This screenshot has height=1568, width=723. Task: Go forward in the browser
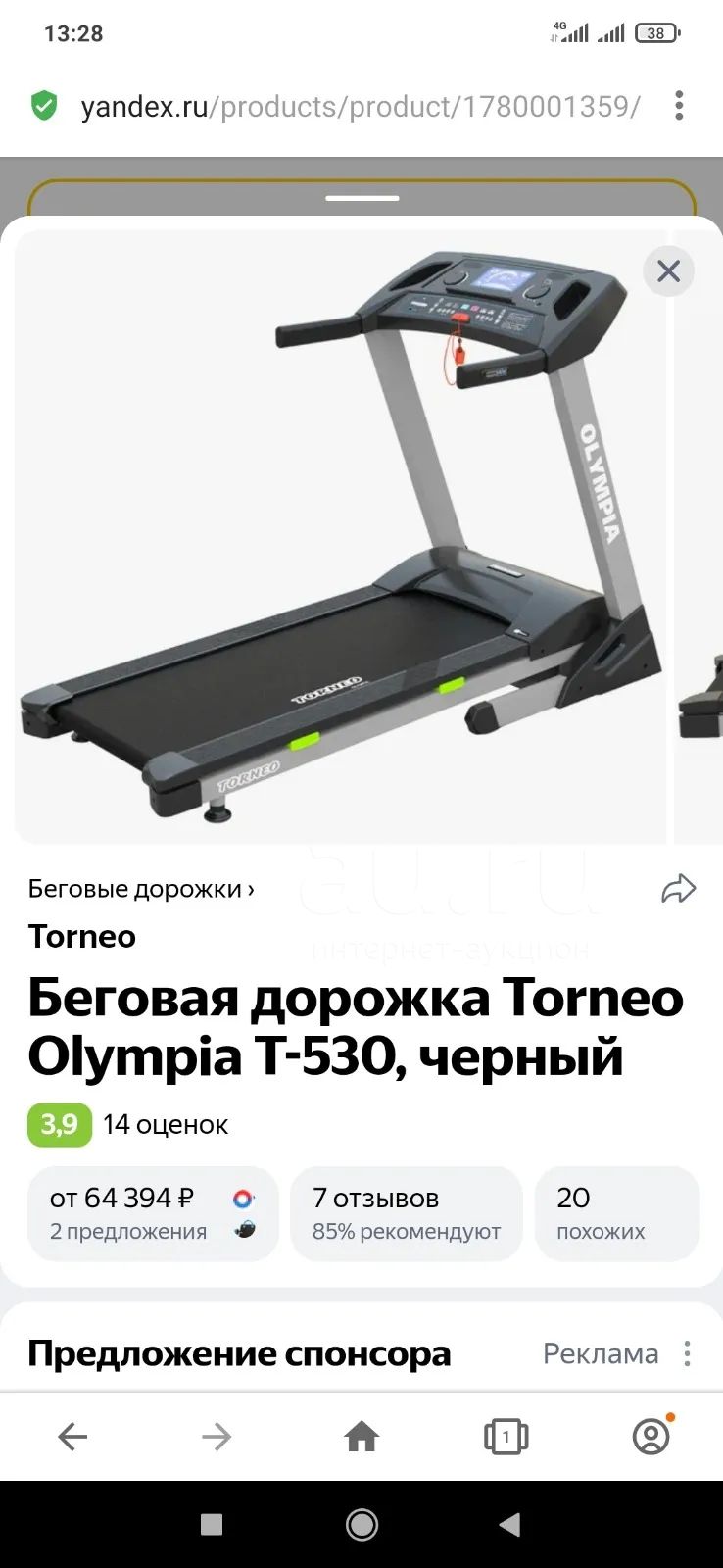click(x=217, y=1437)
